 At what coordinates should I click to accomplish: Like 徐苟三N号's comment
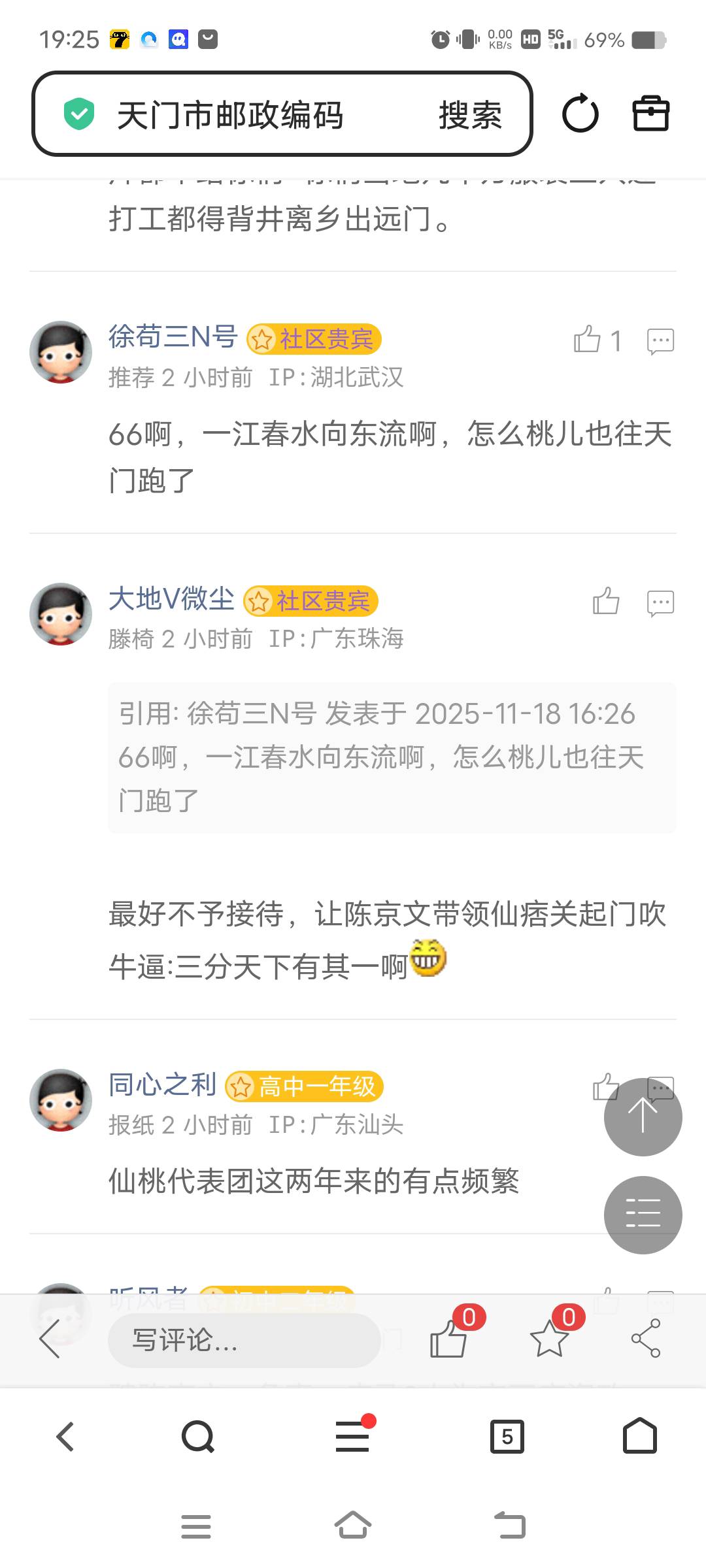[588, 340]
